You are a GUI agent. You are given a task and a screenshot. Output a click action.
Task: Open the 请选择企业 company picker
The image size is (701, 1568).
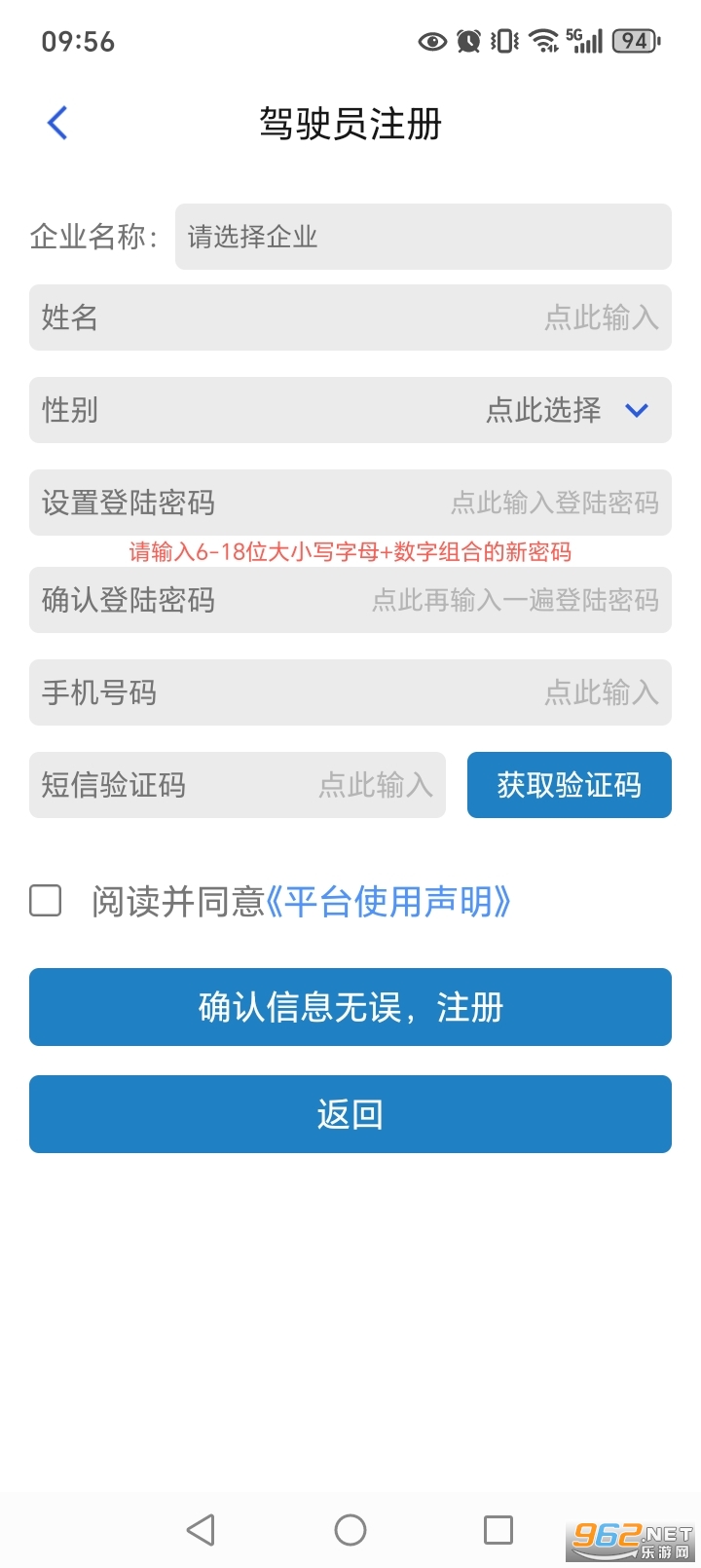[423, 237]
